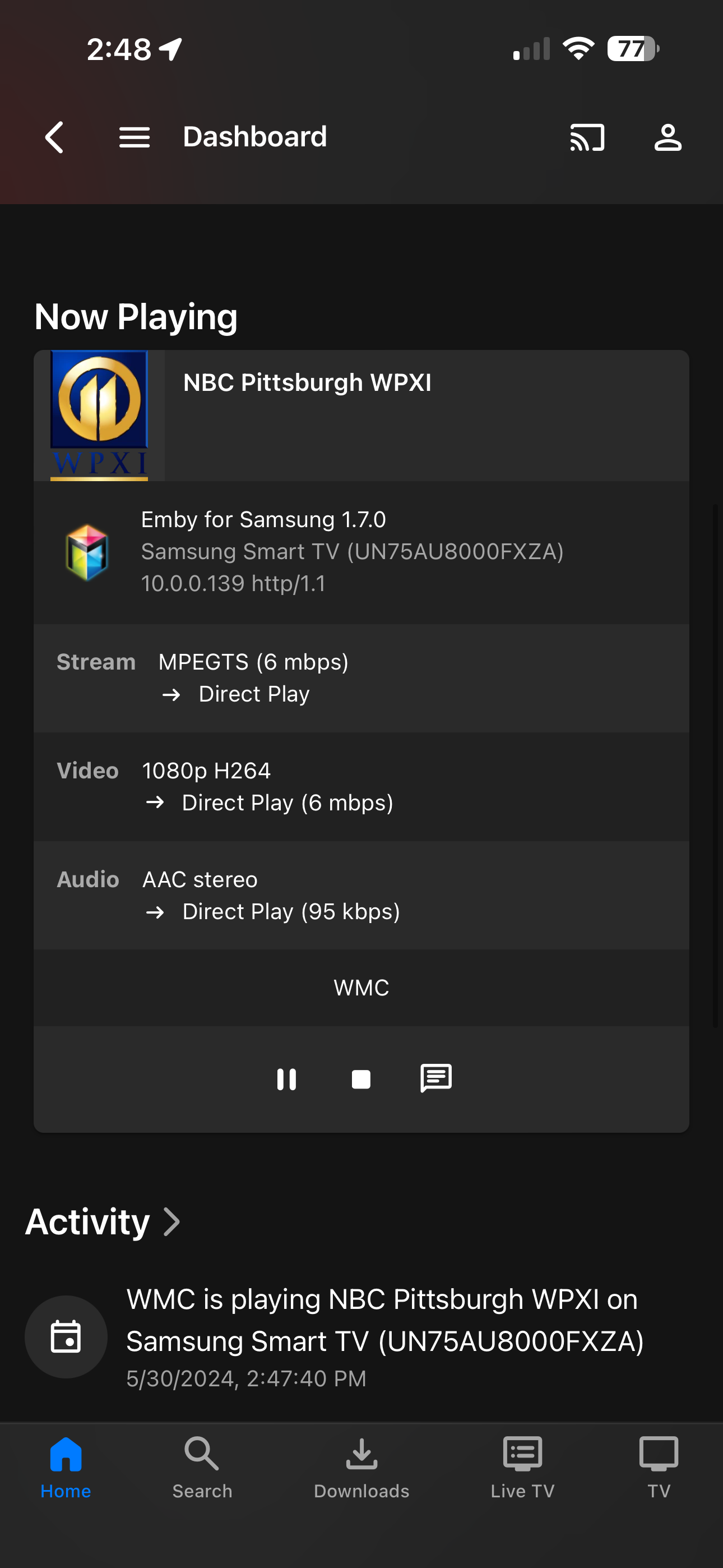
Task: Open the hamburger drawer menu
Action: (x=135, y=137)
